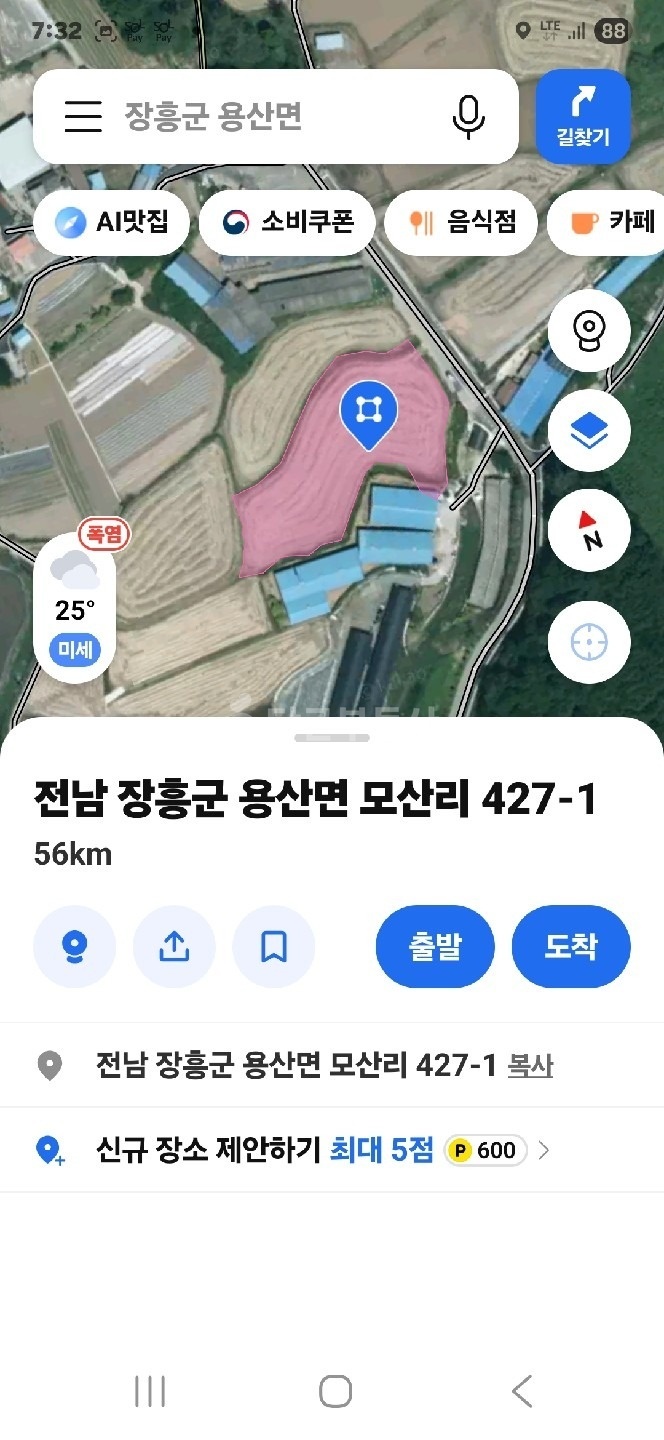Screen dimensions: 664x1440
Task: Set this address as 출발 point
Action: pyautogui.click(x=435, y=946)
